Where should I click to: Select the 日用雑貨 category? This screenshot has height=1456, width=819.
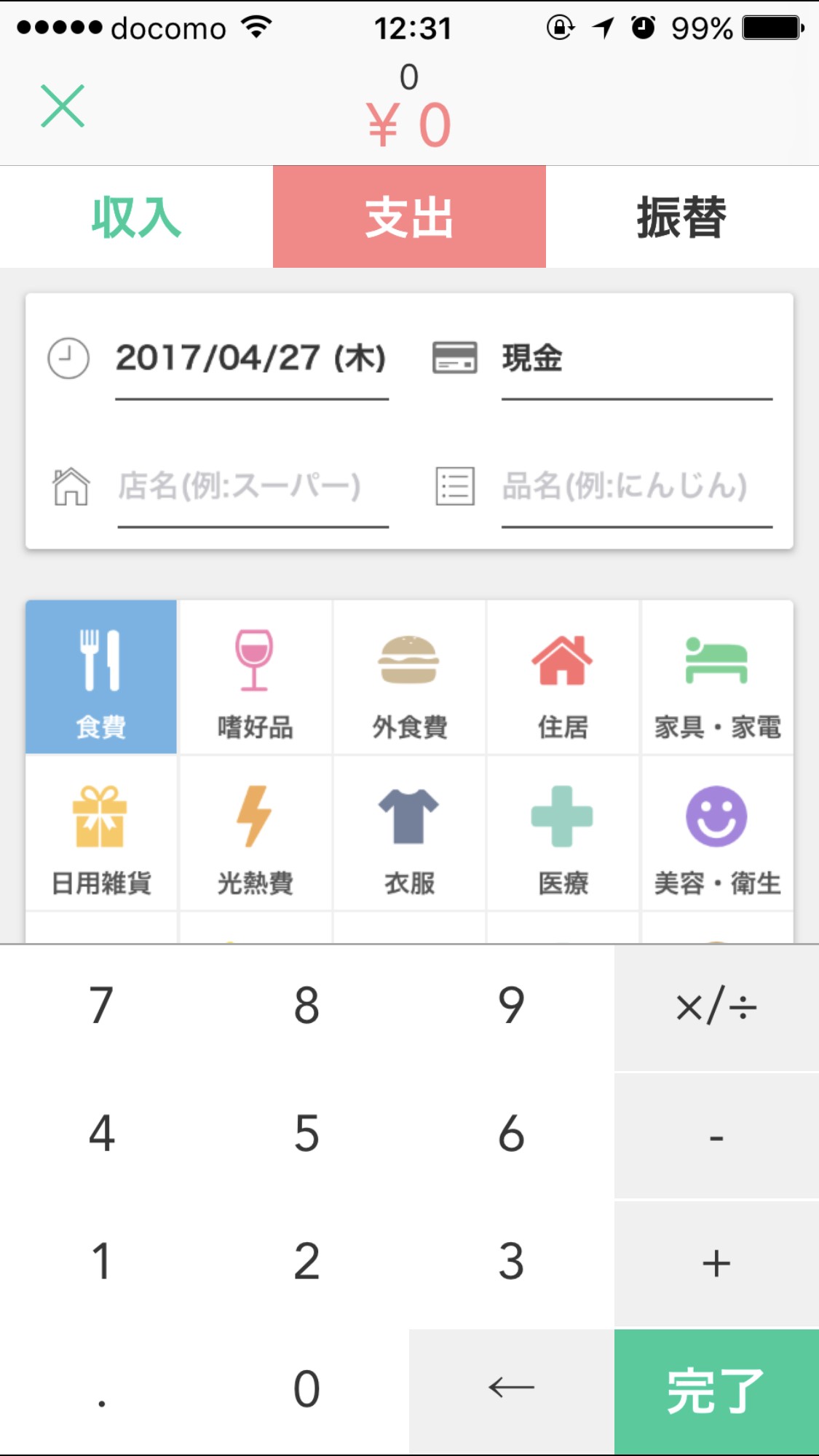click(x=100, y=834)
